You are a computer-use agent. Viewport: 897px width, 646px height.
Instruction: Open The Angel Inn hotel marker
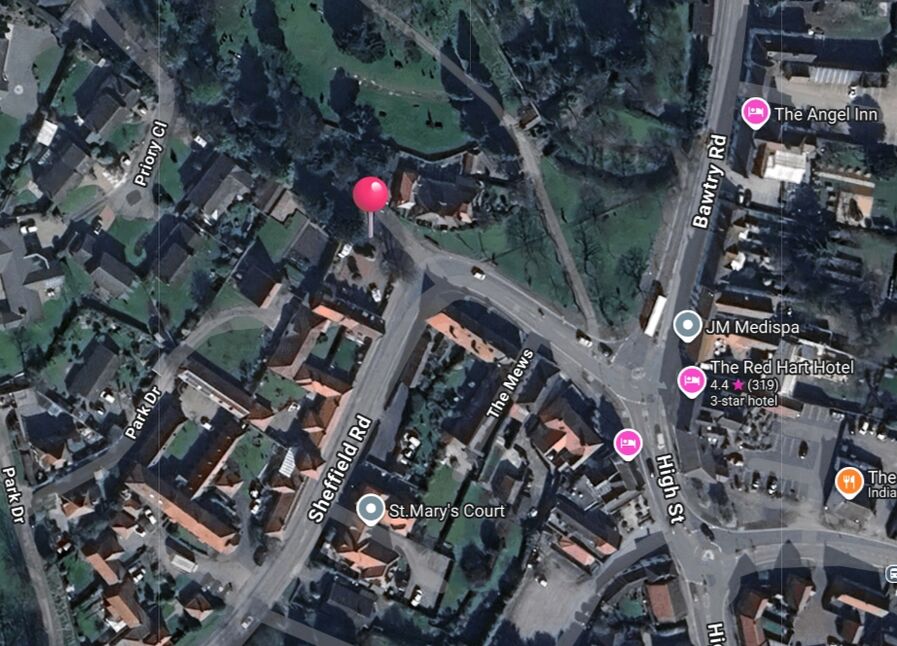[756, 113]
